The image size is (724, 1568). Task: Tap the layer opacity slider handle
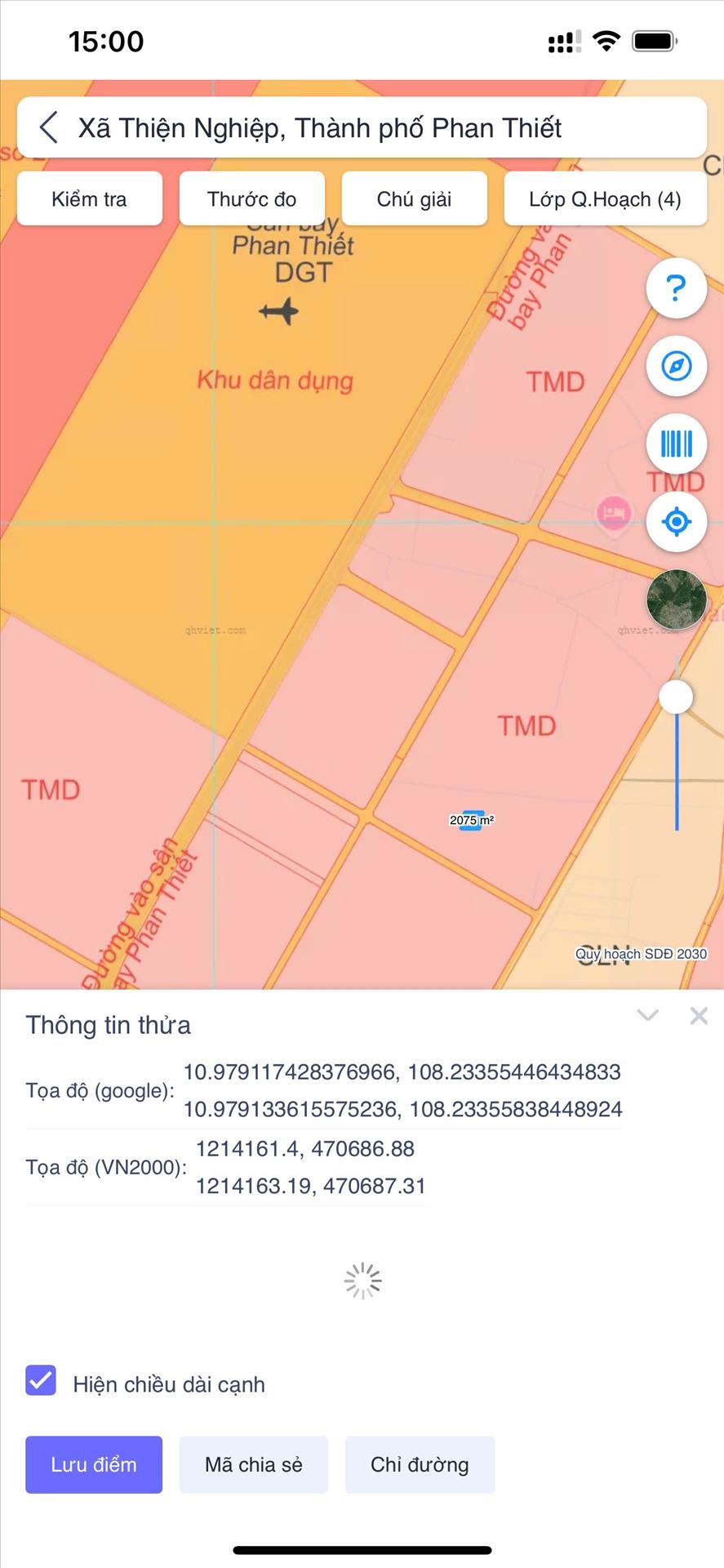pyautogui.click(x=676, y=697)
